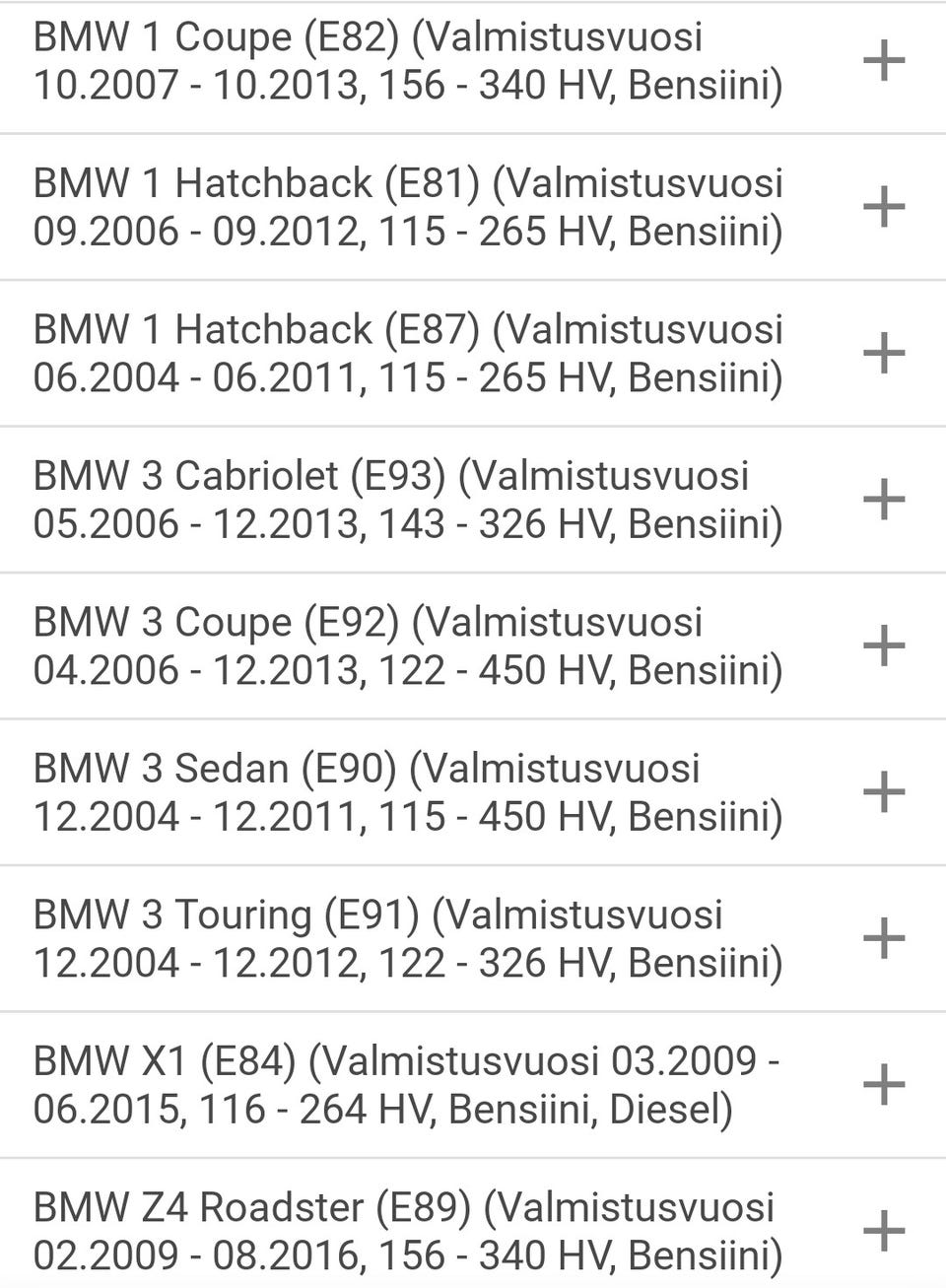946x1288 pixels.
Task: Open the BMW 1 Hatchback (E87) section
Action: 883,353
